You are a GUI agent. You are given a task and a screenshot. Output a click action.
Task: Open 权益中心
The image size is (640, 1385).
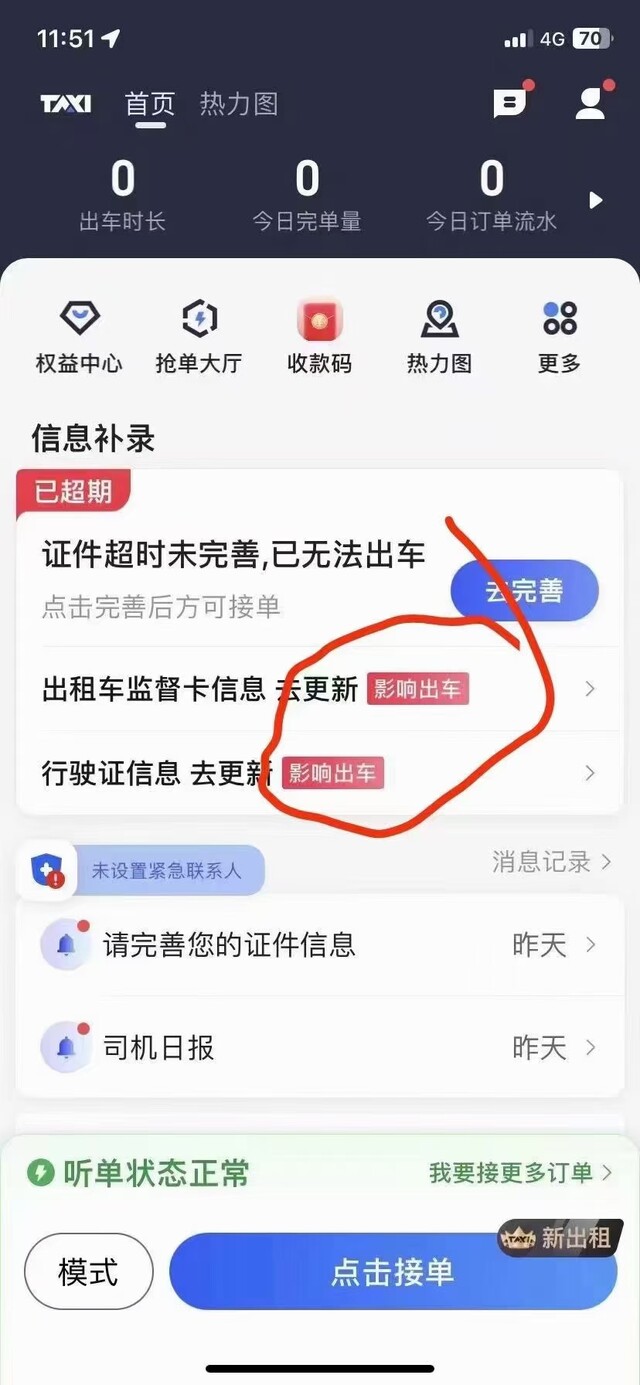[x=79, y=338]
